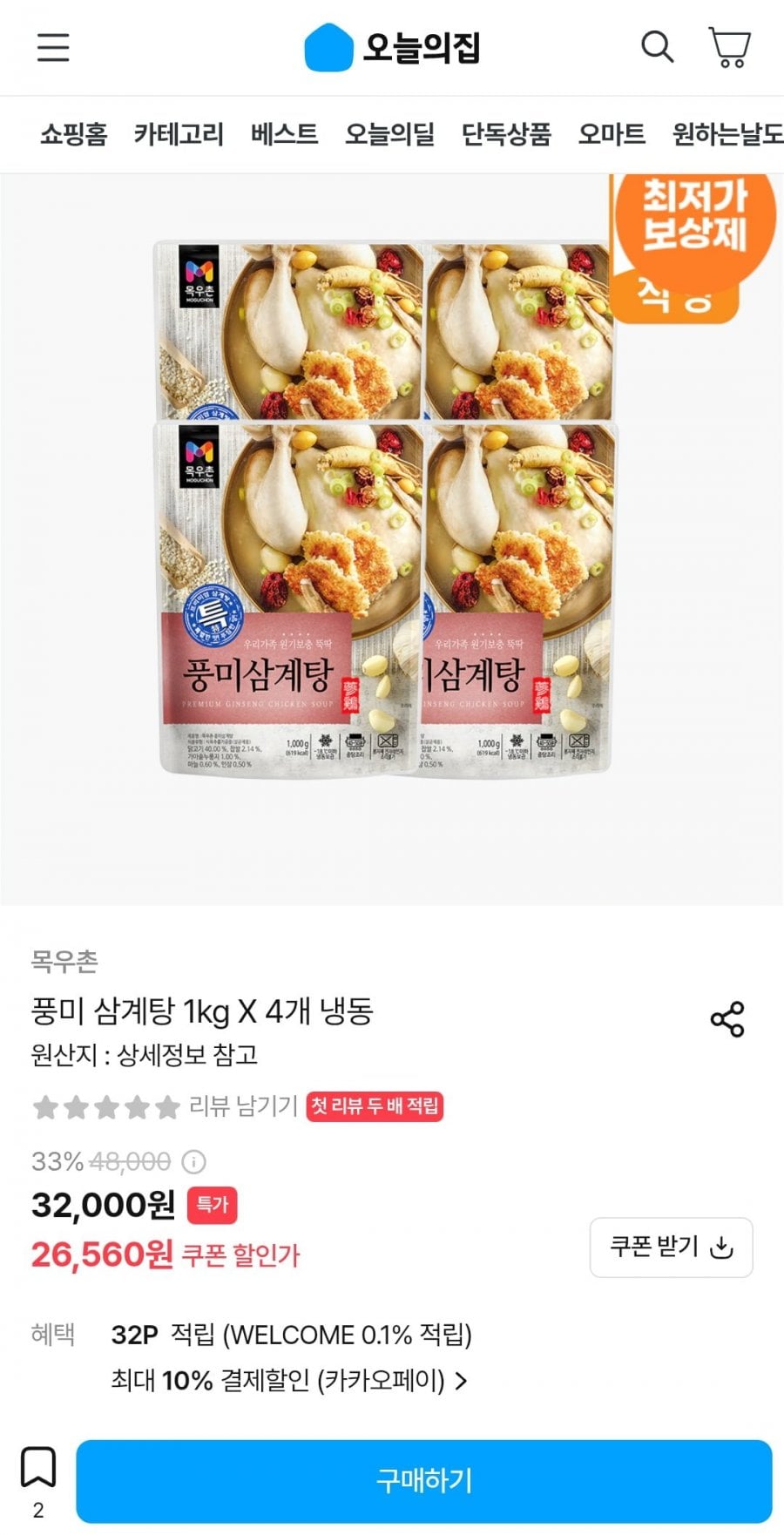Show price info next to 48,000
This screenshot has width=784, height=1535.
pos(193,1161)
